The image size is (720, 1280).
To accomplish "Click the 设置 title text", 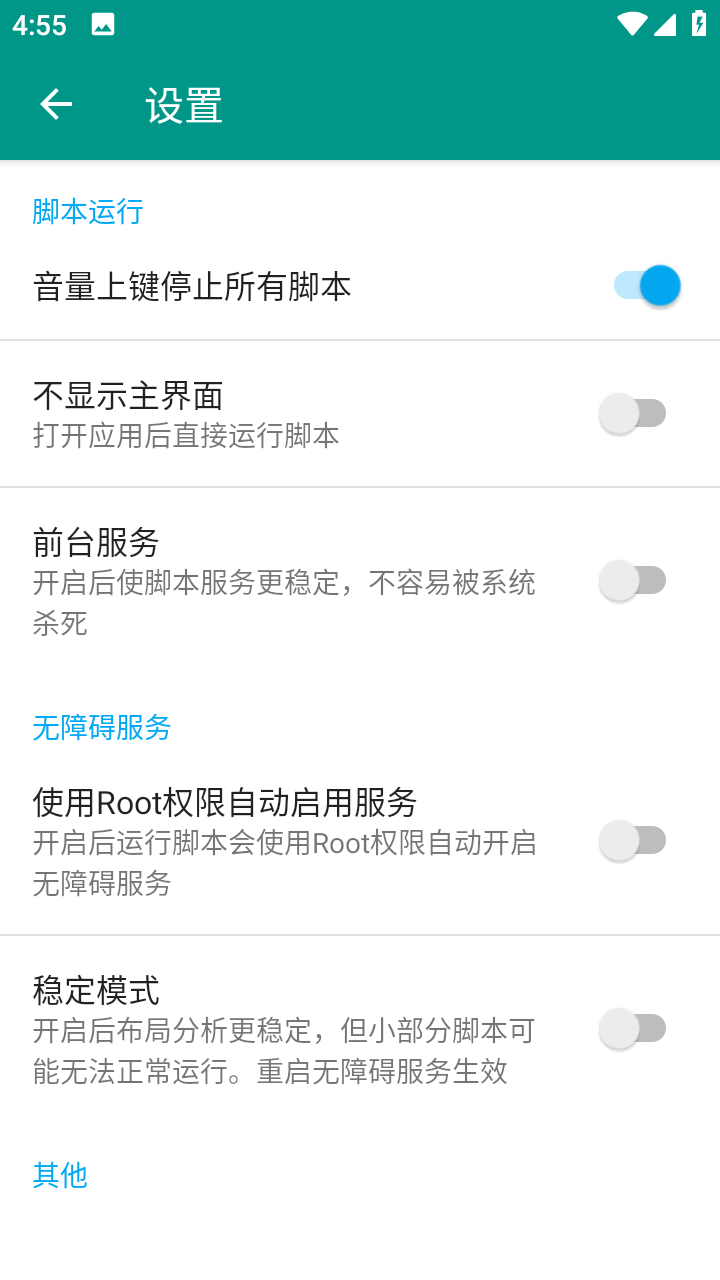I will click(x=182, y=105).
